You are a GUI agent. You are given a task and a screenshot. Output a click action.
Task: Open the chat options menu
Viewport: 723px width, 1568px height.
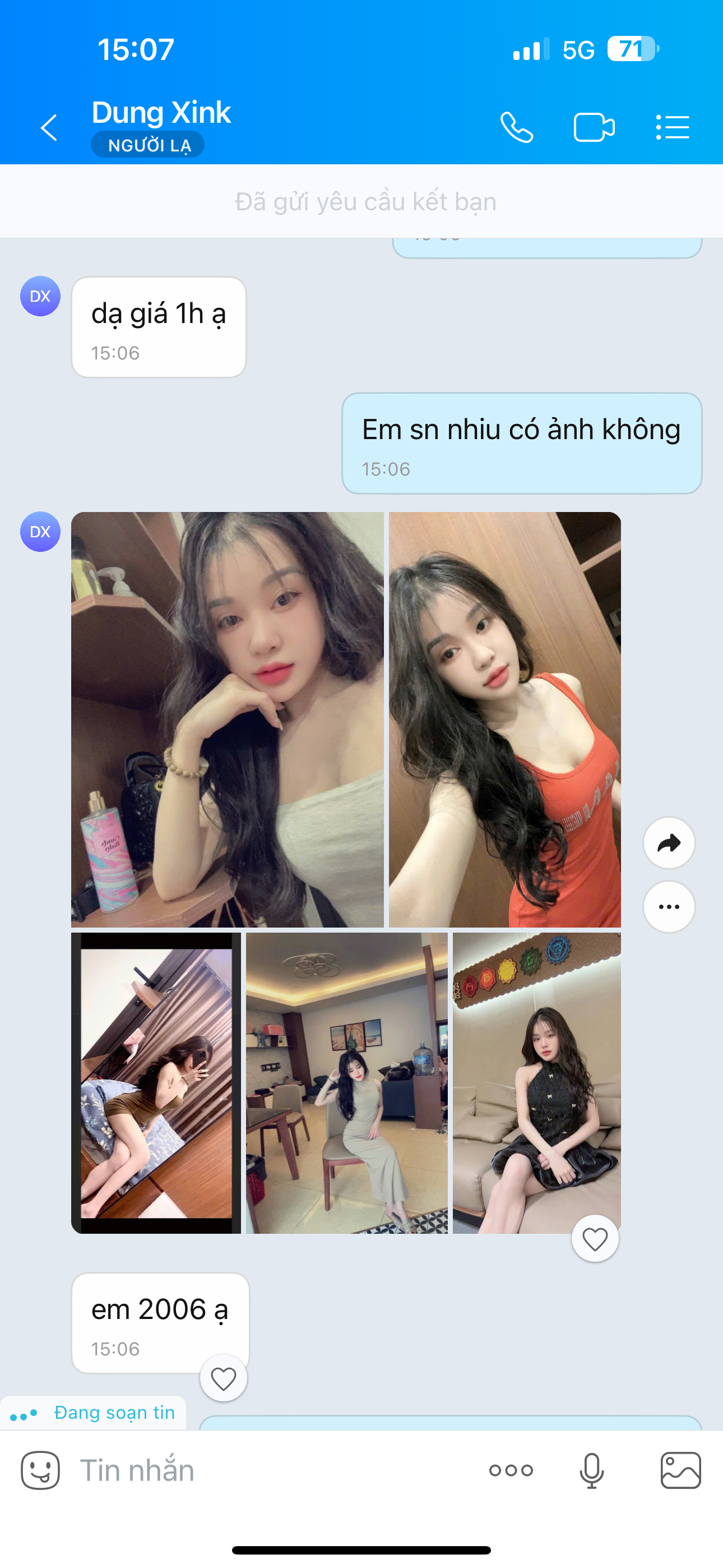coord(673,128)
